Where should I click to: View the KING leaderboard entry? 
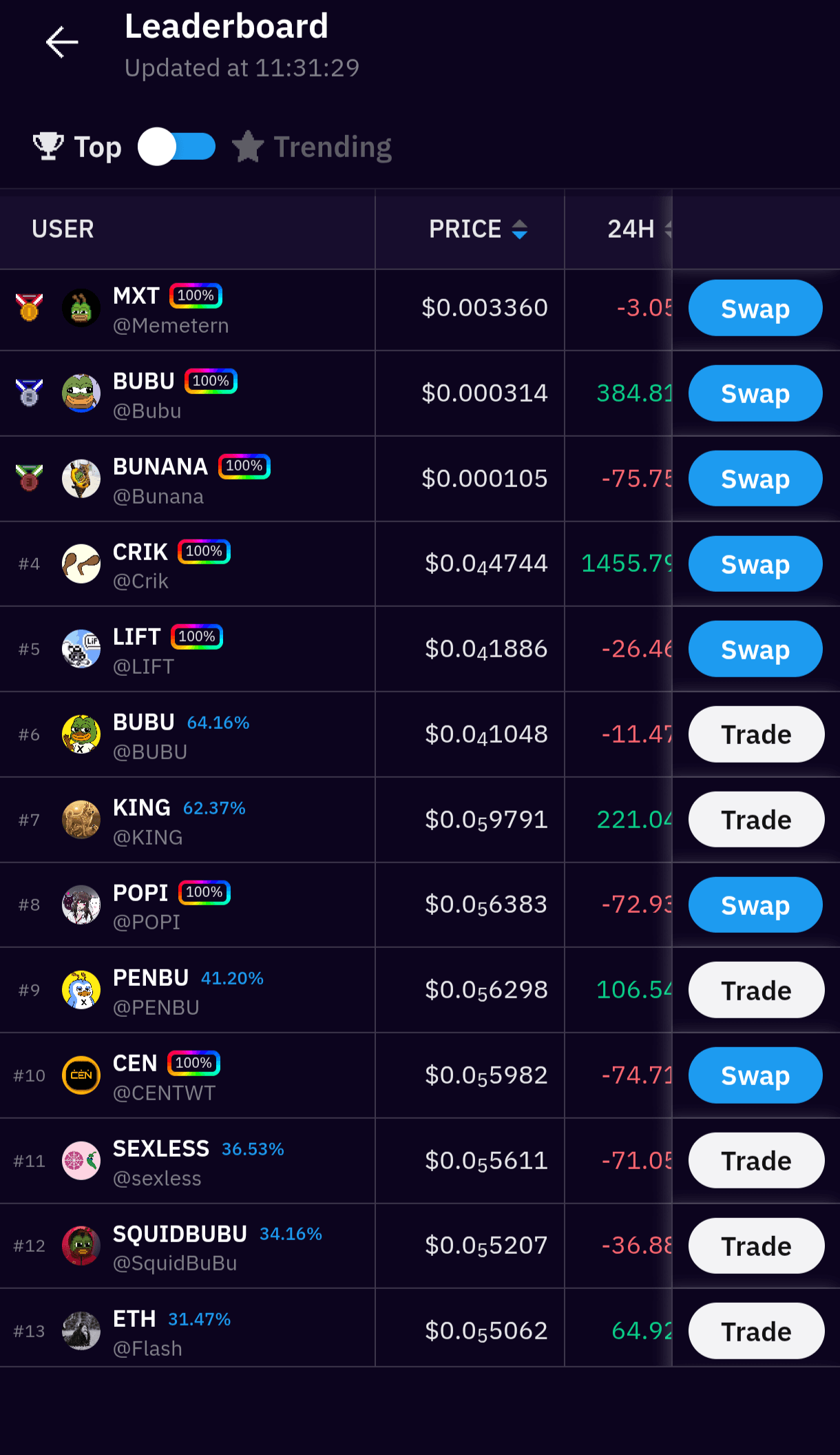point(148,821)
